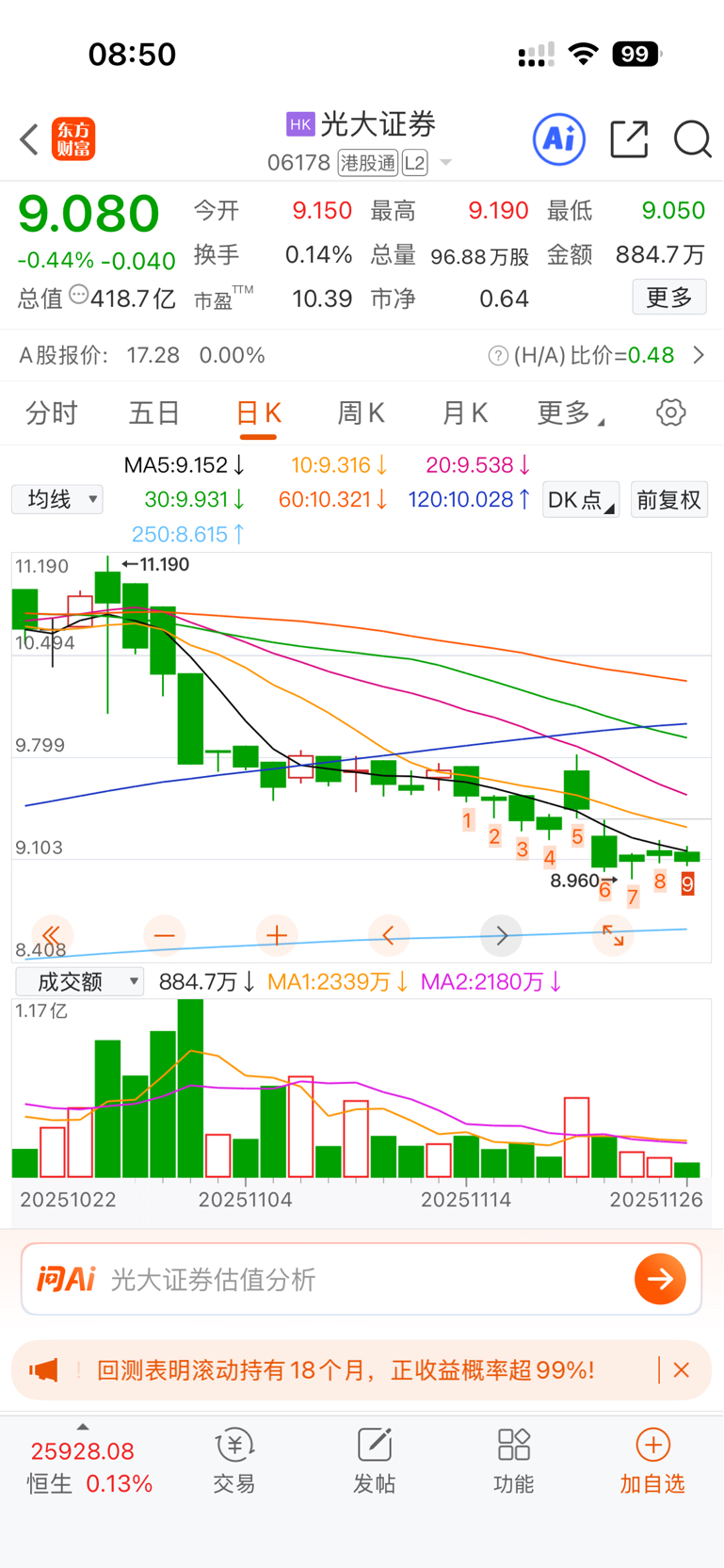The width and height of the screenshot is (724, 1568).
Task: Zoom in the K-line chart with plus
Action: (x=277, y=935)
